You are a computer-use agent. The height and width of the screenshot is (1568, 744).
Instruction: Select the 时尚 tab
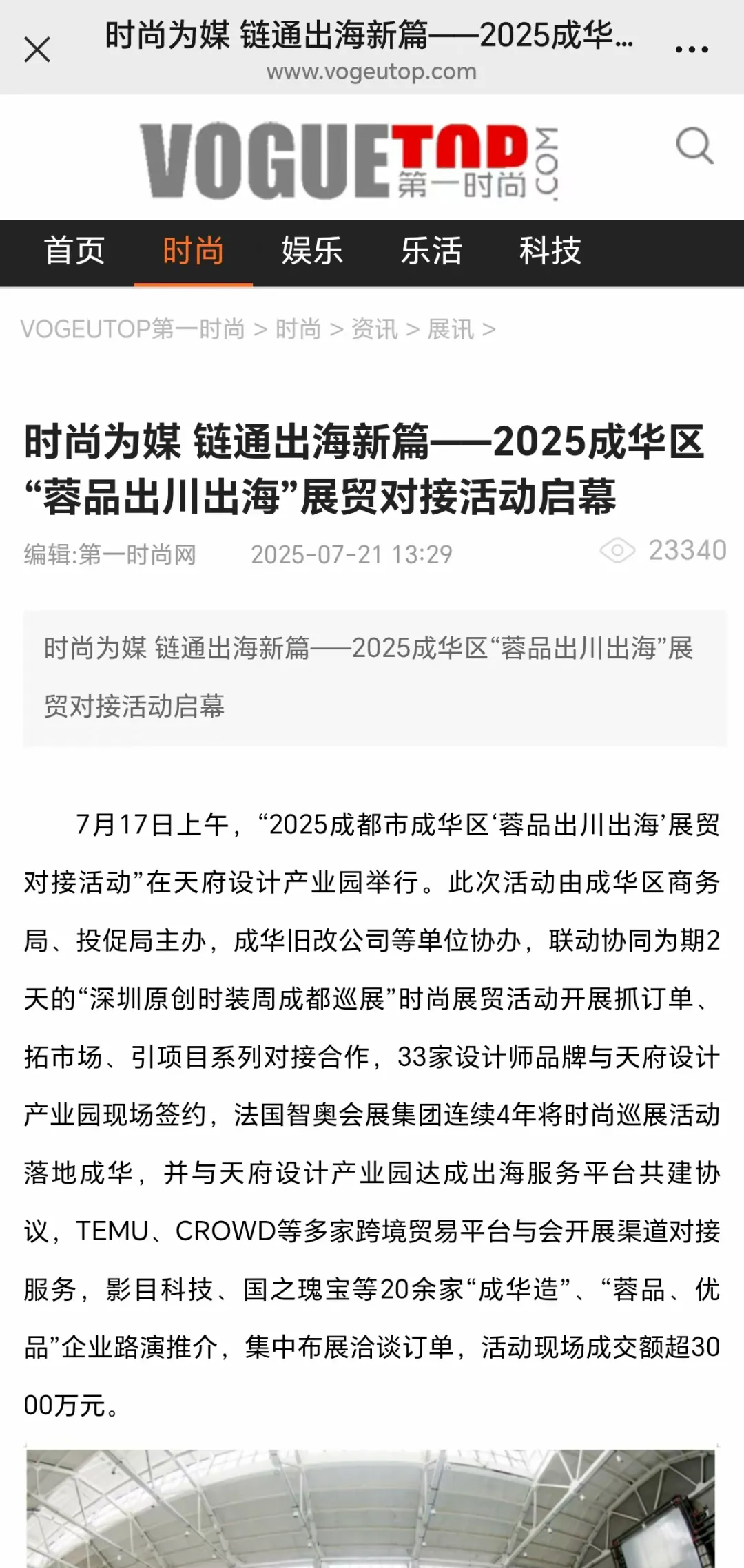(x=194, y=251)
